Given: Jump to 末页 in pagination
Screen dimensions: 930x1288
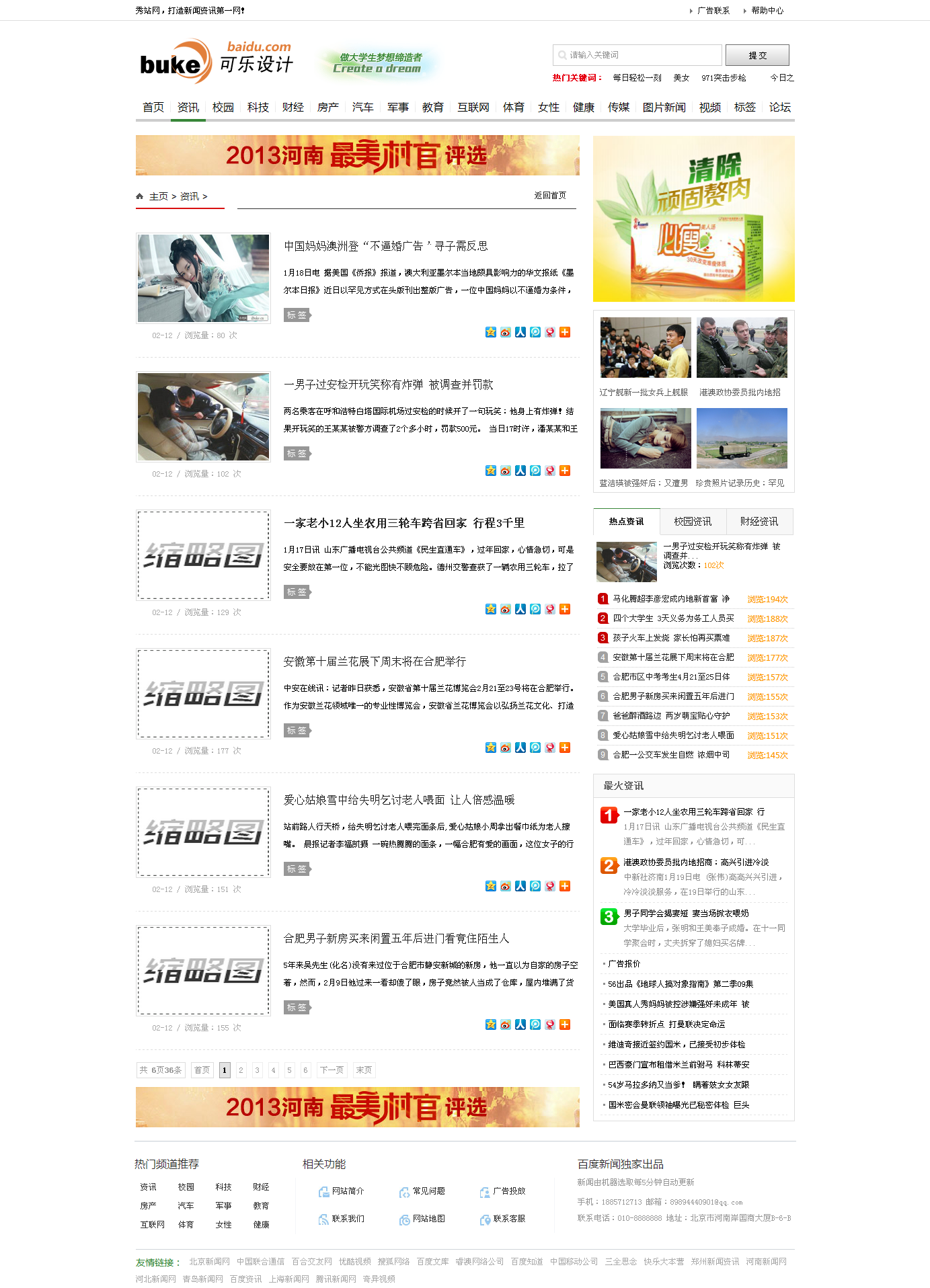Looking at the screenshot, I should point(364,1070).
